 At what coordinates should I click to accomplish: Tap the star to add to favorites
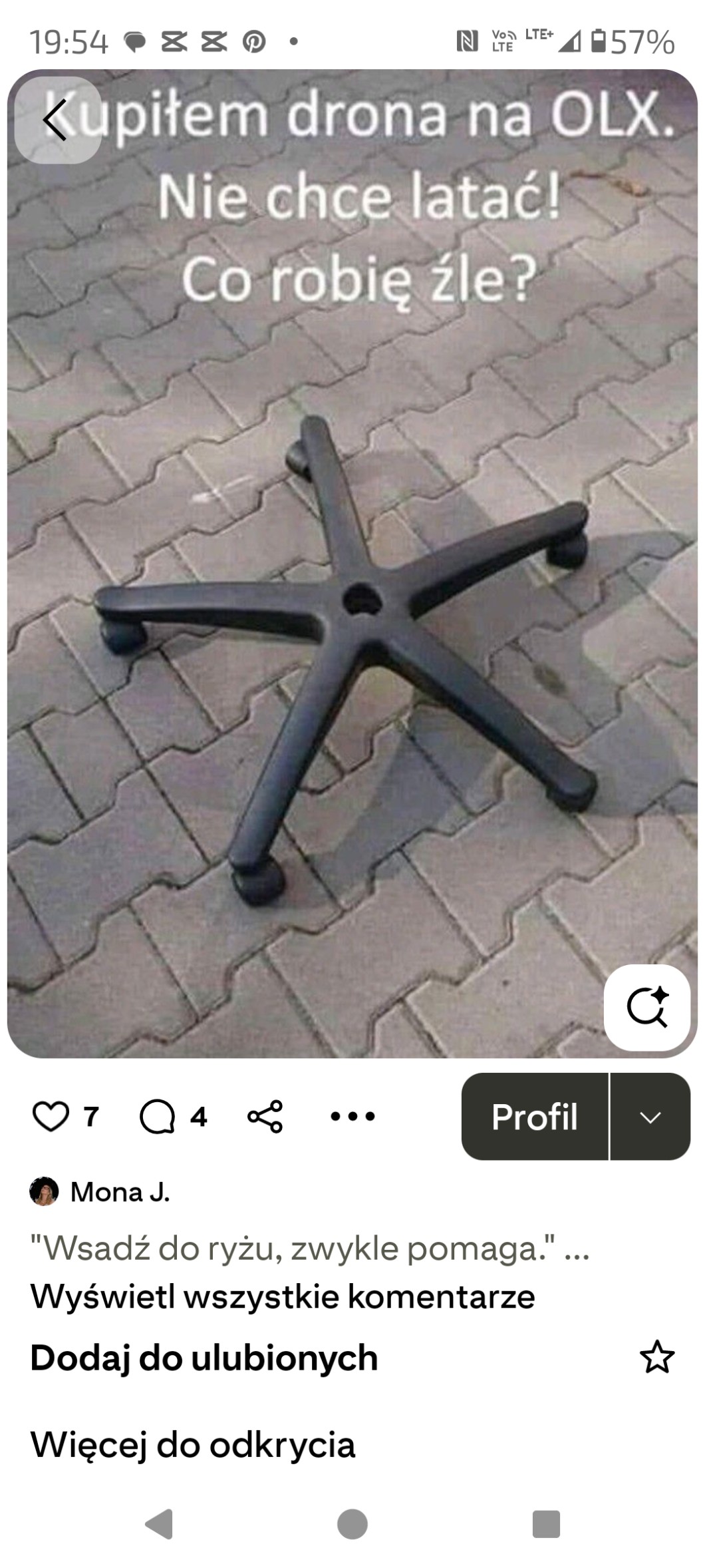point(656,1357)
